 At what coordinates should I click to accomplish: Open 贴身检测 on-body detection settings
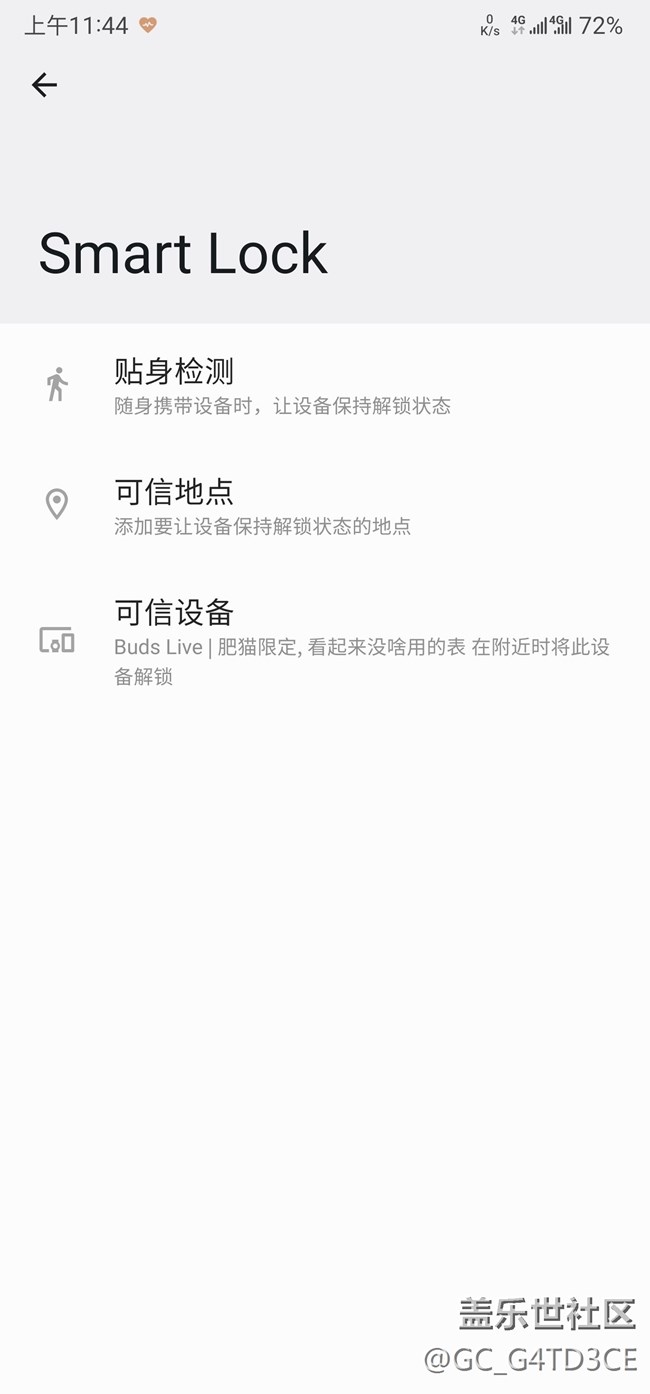[325, 385]
